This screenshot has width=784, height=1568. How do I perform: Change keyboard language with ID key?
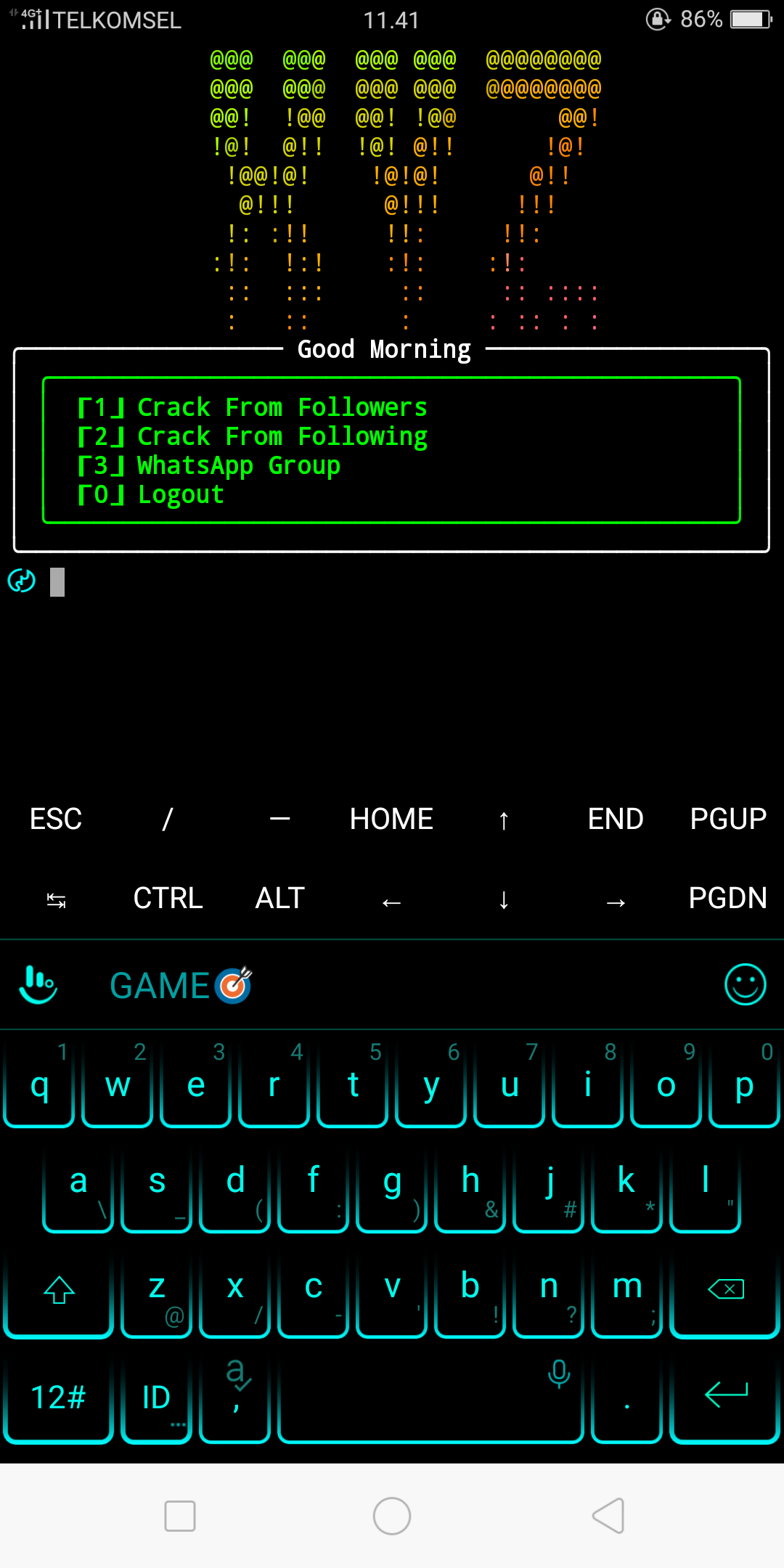(x=157, y=1397)
